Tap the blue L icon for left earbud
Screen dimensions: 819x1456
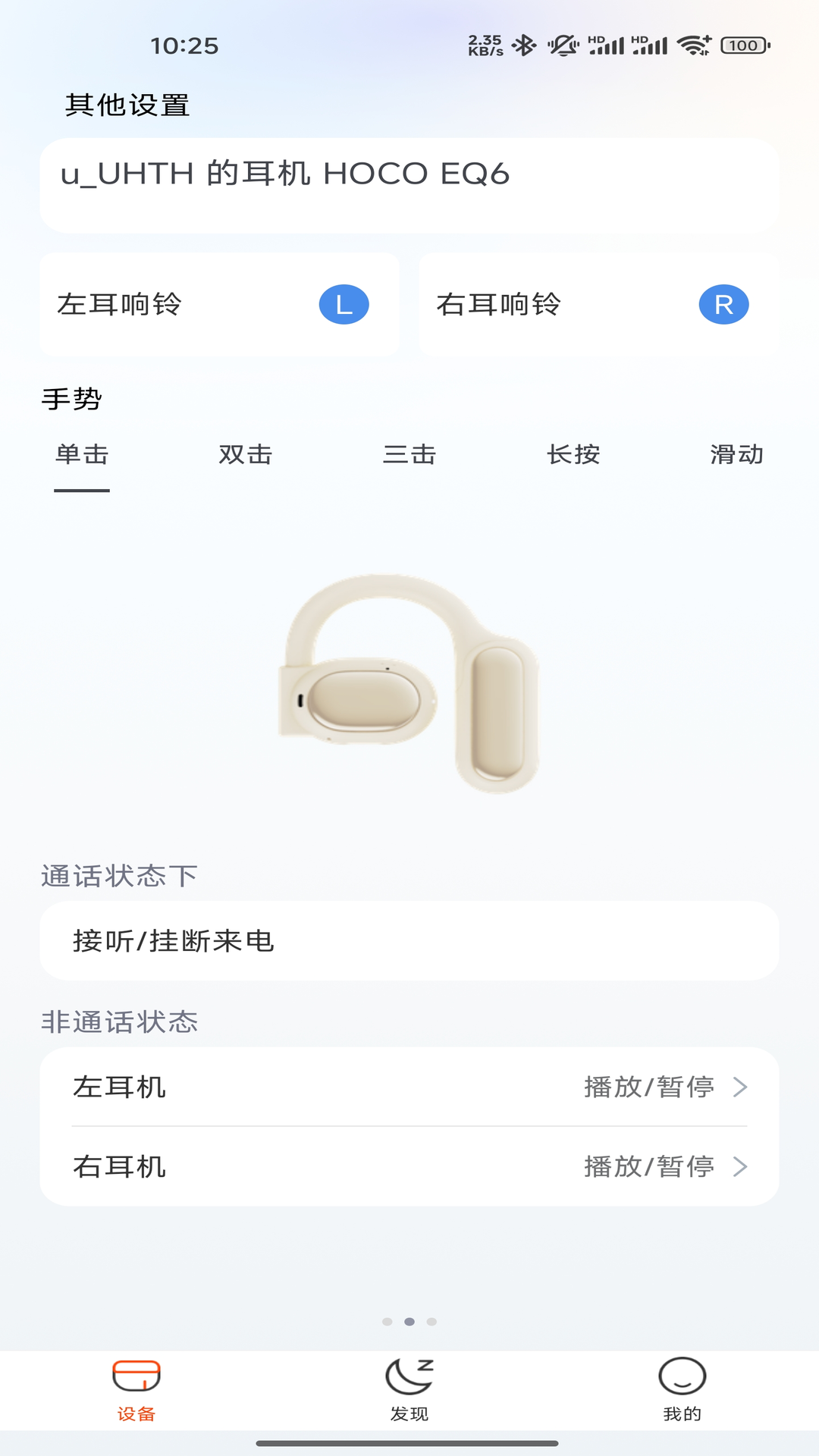coord(344,305)
